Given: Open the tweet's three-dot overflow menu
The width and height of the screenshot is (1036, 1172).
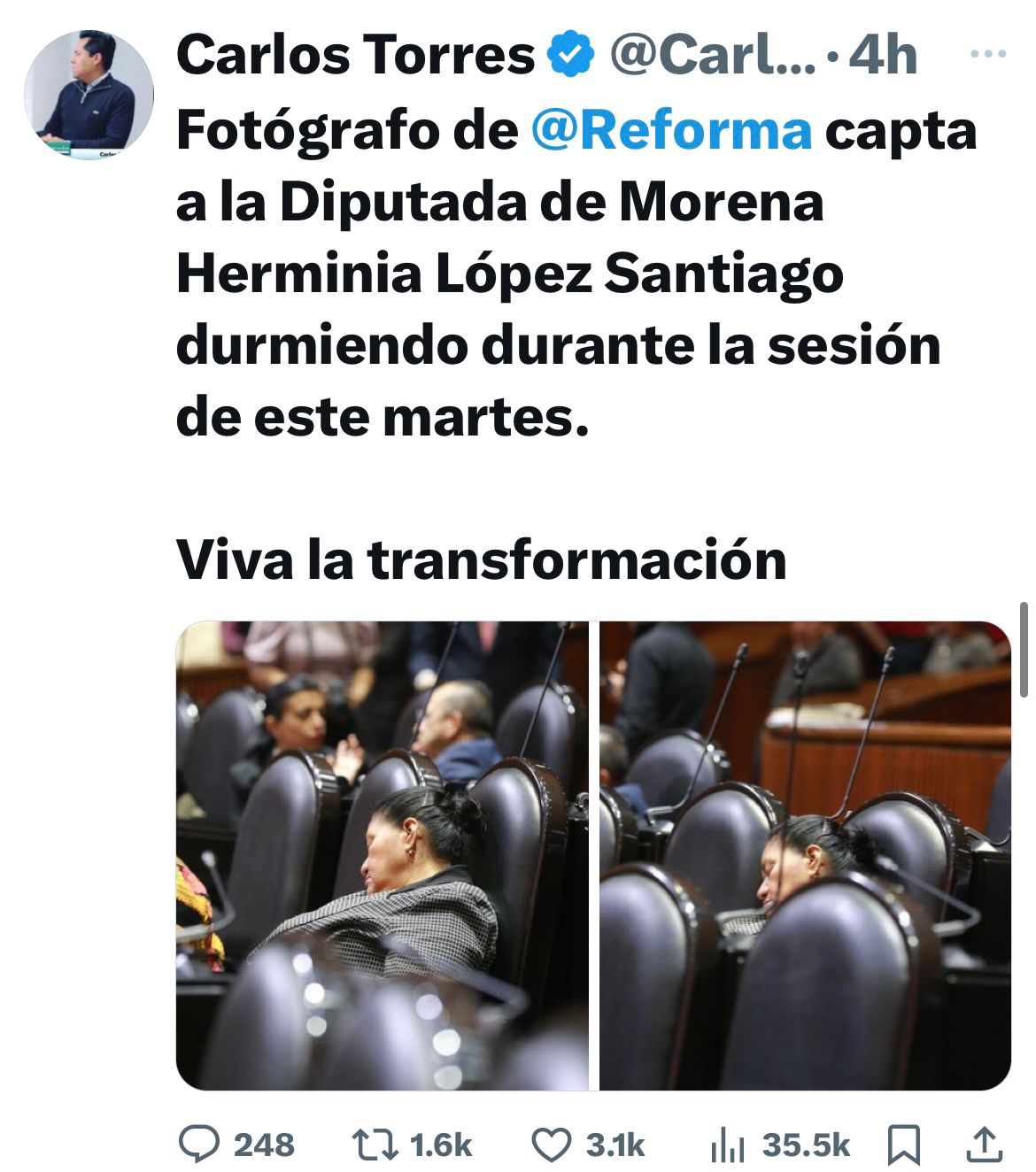Looking at the screenshot, I should click(x=988, y=55).
